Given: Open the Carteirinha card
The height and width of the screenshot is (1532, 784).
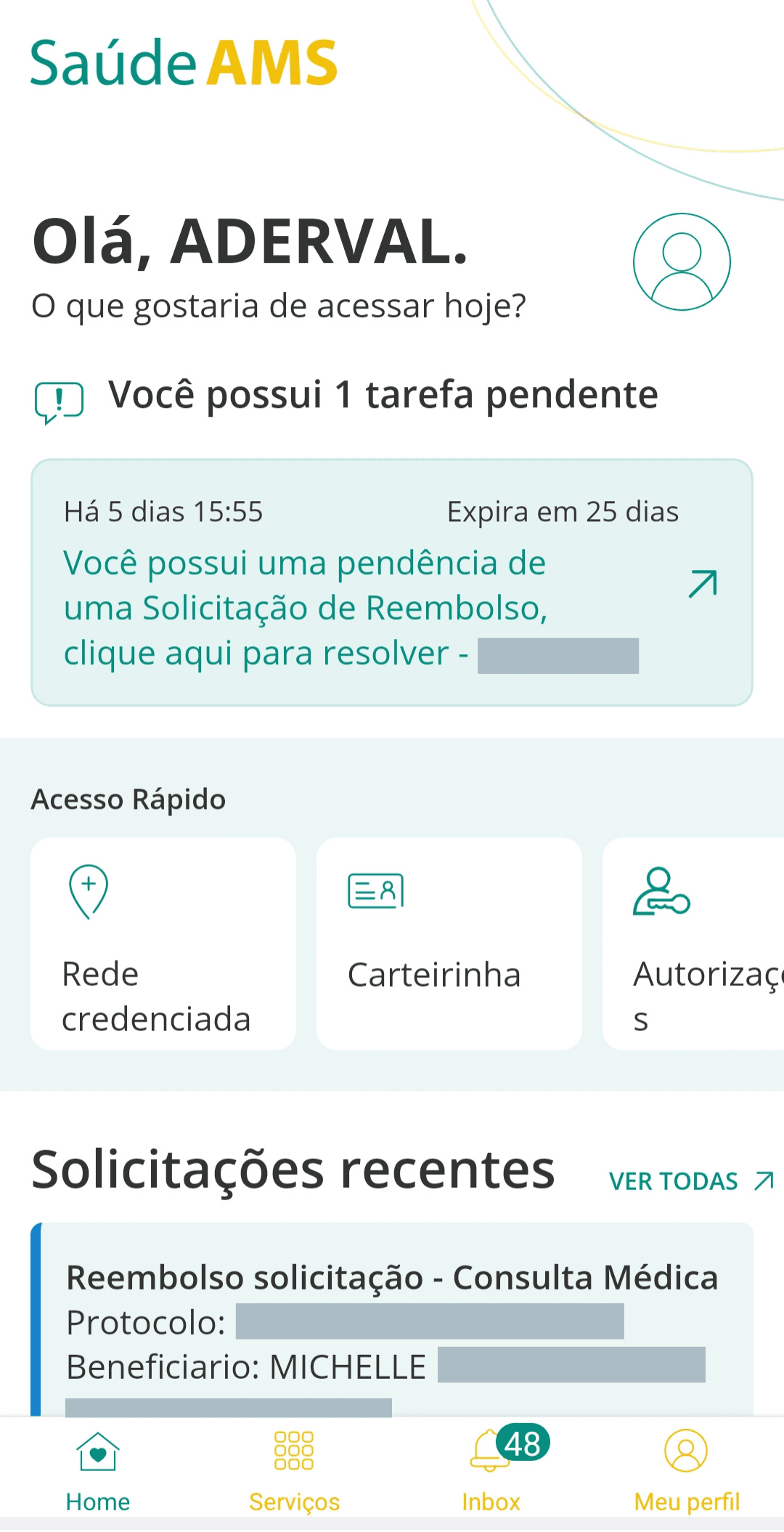Looking at the screenshot, I should [x=449, y=943].
